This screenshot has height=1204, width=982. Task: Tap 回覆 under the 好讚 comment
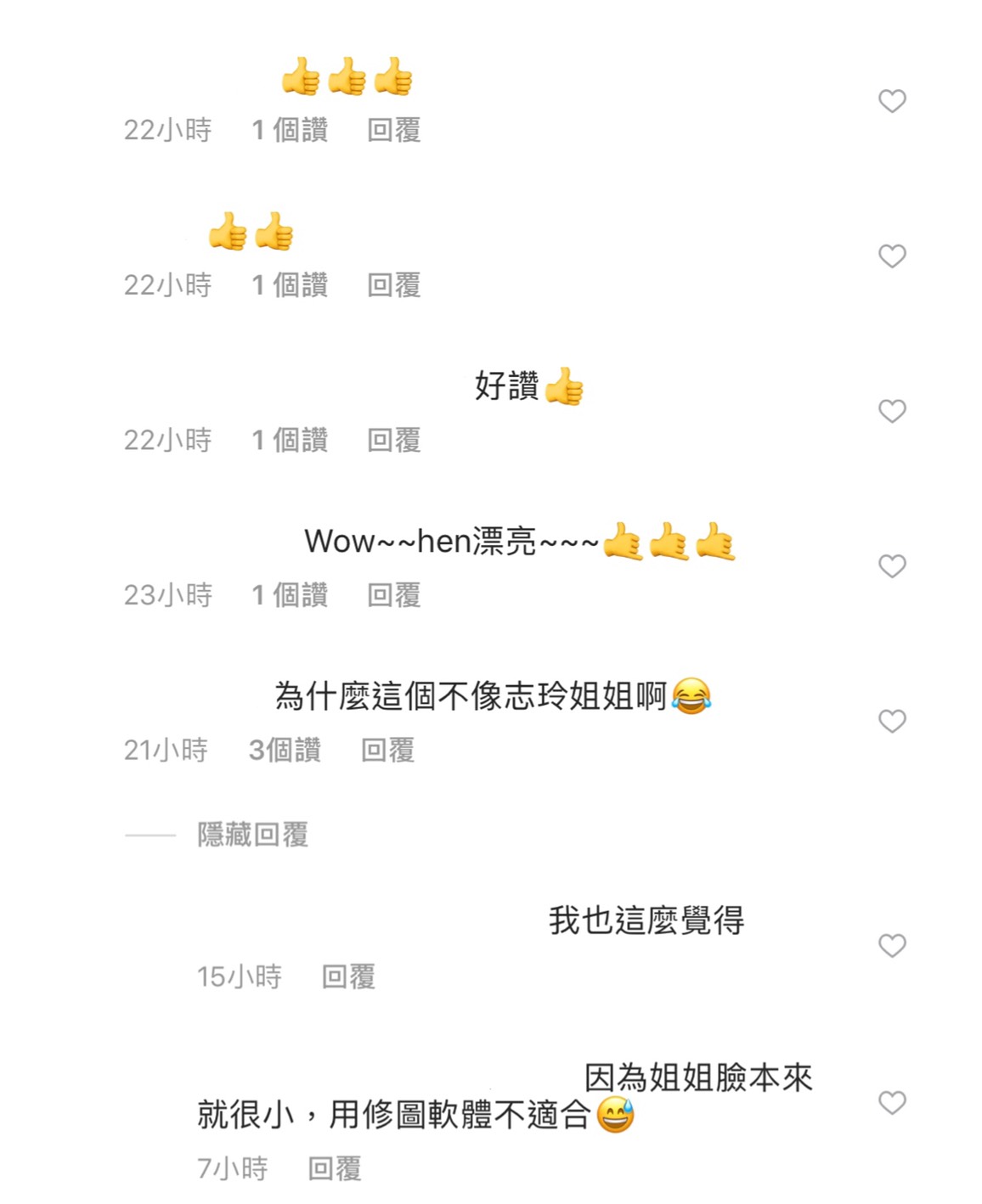pos(394,440)
